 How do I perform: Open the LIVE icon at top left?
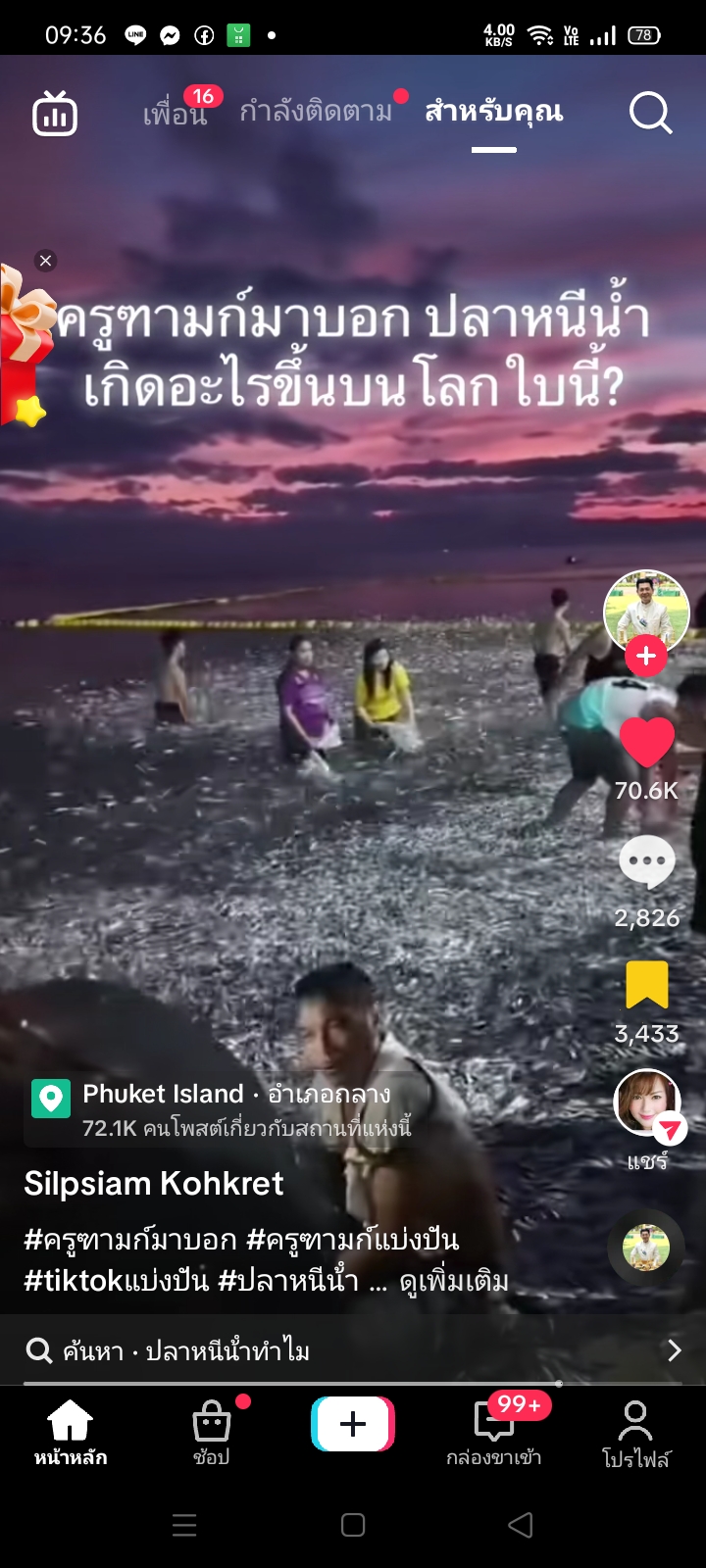(x=55, y=113)
